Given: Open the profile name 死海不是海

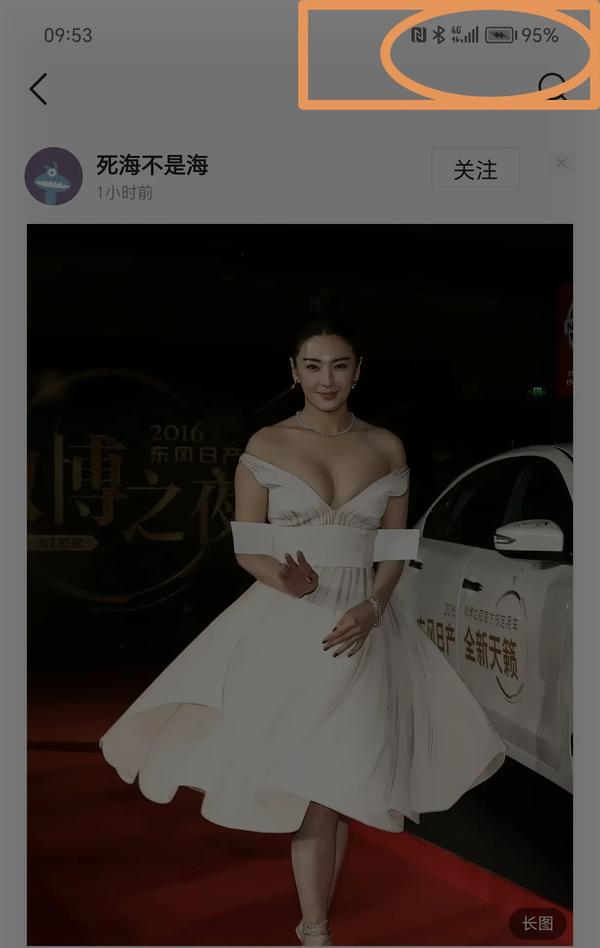Looking at the screenshot, I should (x=152, y=165).
